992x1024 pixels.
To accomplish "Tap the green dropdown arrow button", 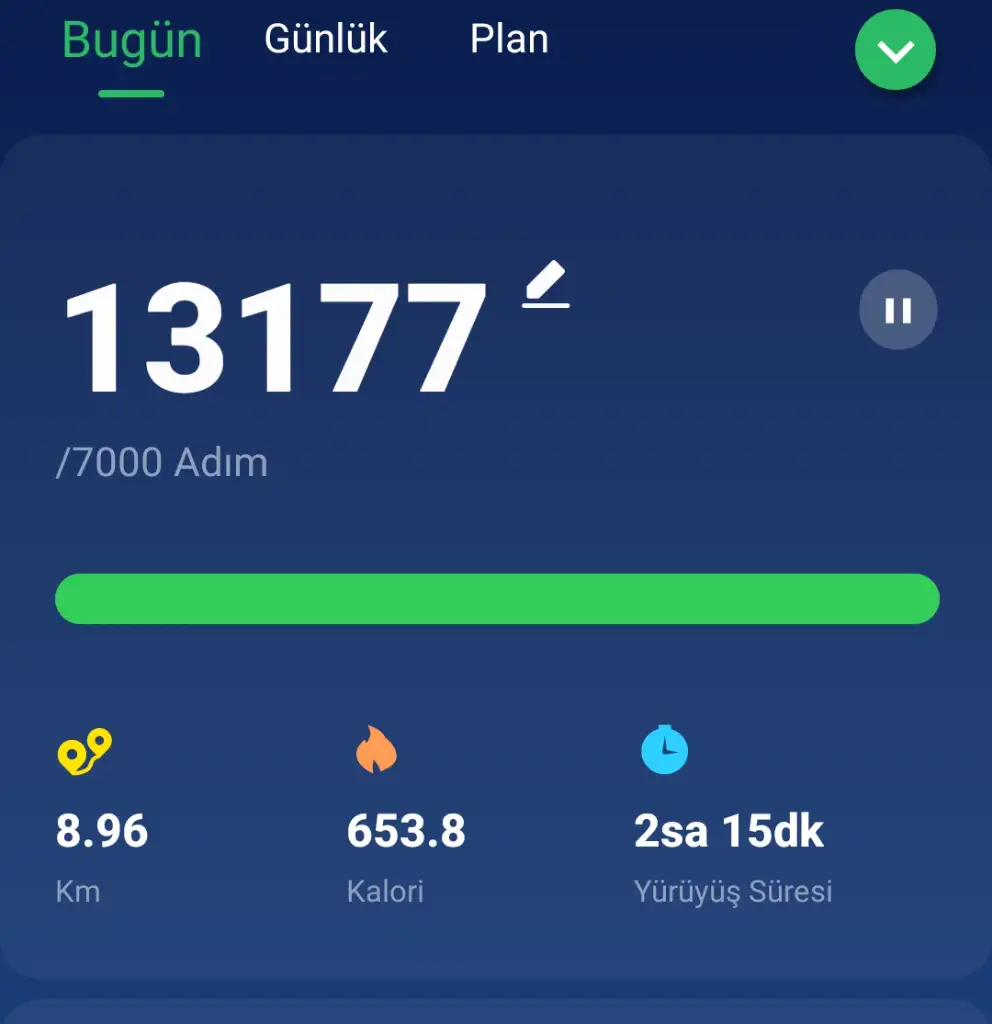I will click(x=895, y=50).
